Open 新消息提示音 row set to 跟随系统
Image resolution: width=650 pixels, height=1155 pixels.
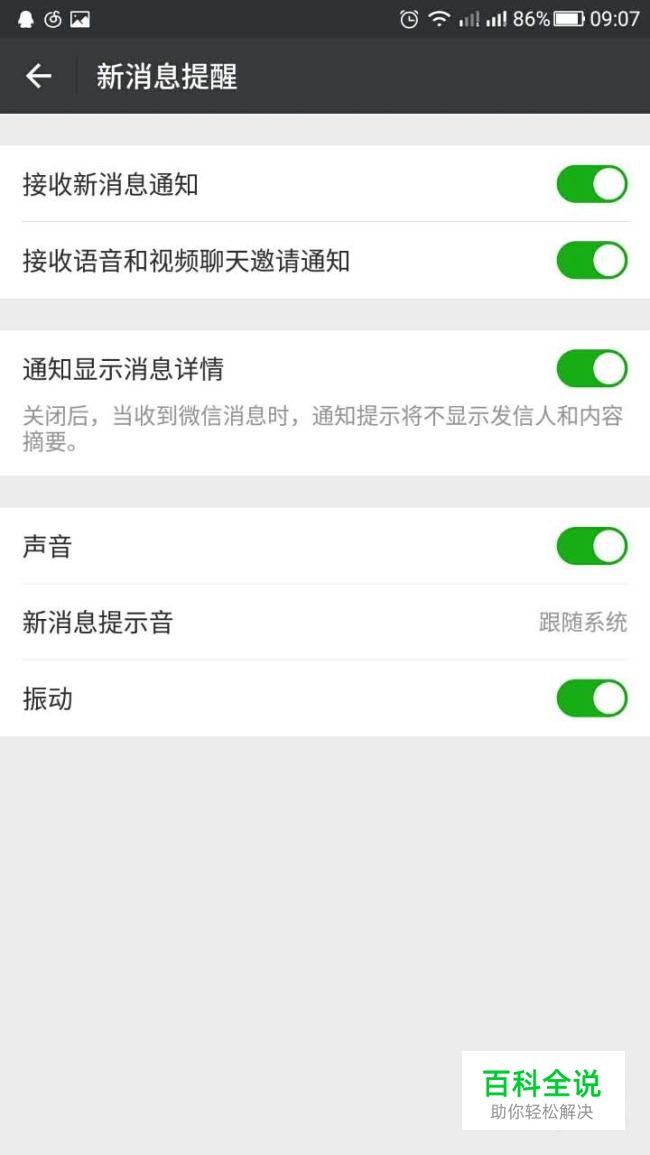325,622
